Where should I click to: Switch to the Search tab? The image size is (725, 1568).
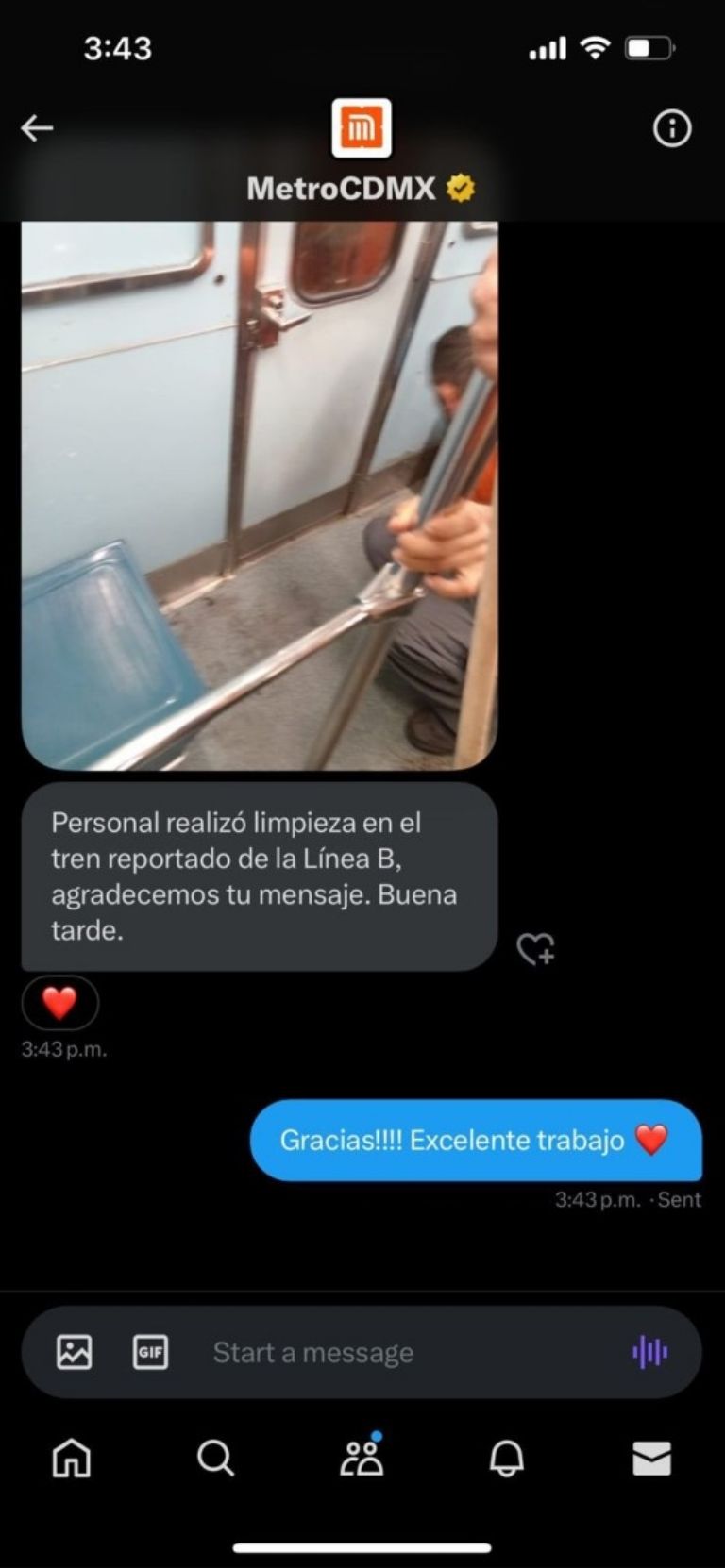216,1459
